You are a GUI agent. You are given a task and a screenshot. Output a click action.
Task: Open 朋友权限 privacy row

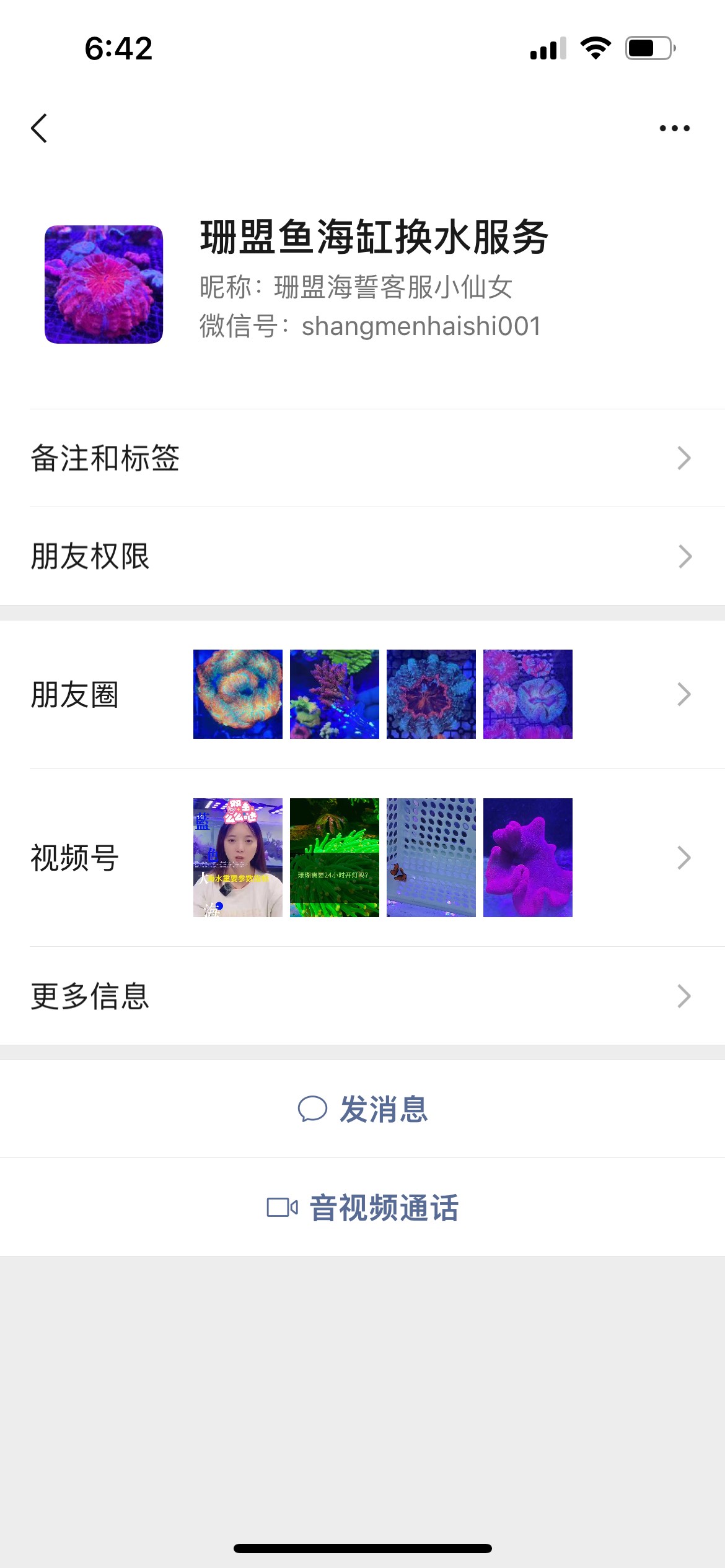(362, 556)
